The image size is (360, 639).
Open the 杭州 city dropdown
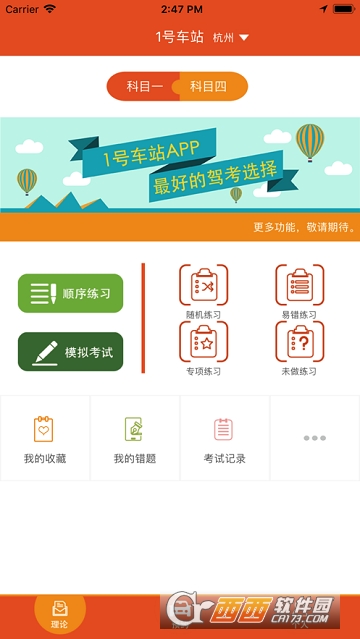point(231,38)
